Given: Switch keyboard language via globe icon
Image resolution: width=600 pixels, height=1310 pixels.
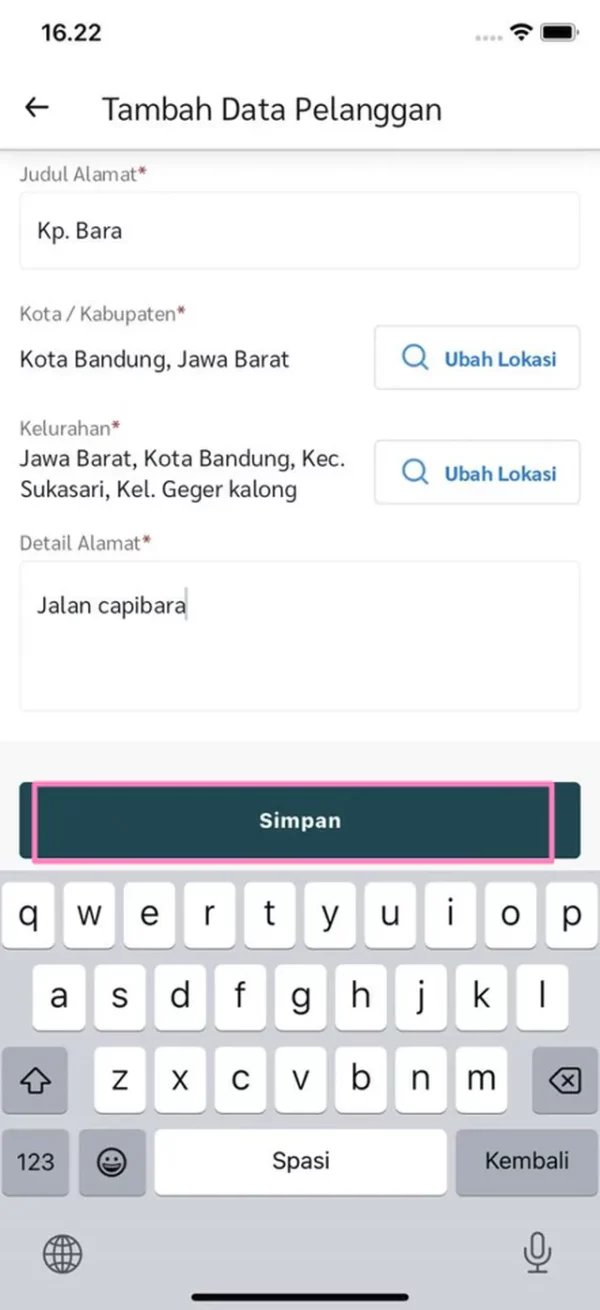Looking at the screenshot, I should (62, 1252).
